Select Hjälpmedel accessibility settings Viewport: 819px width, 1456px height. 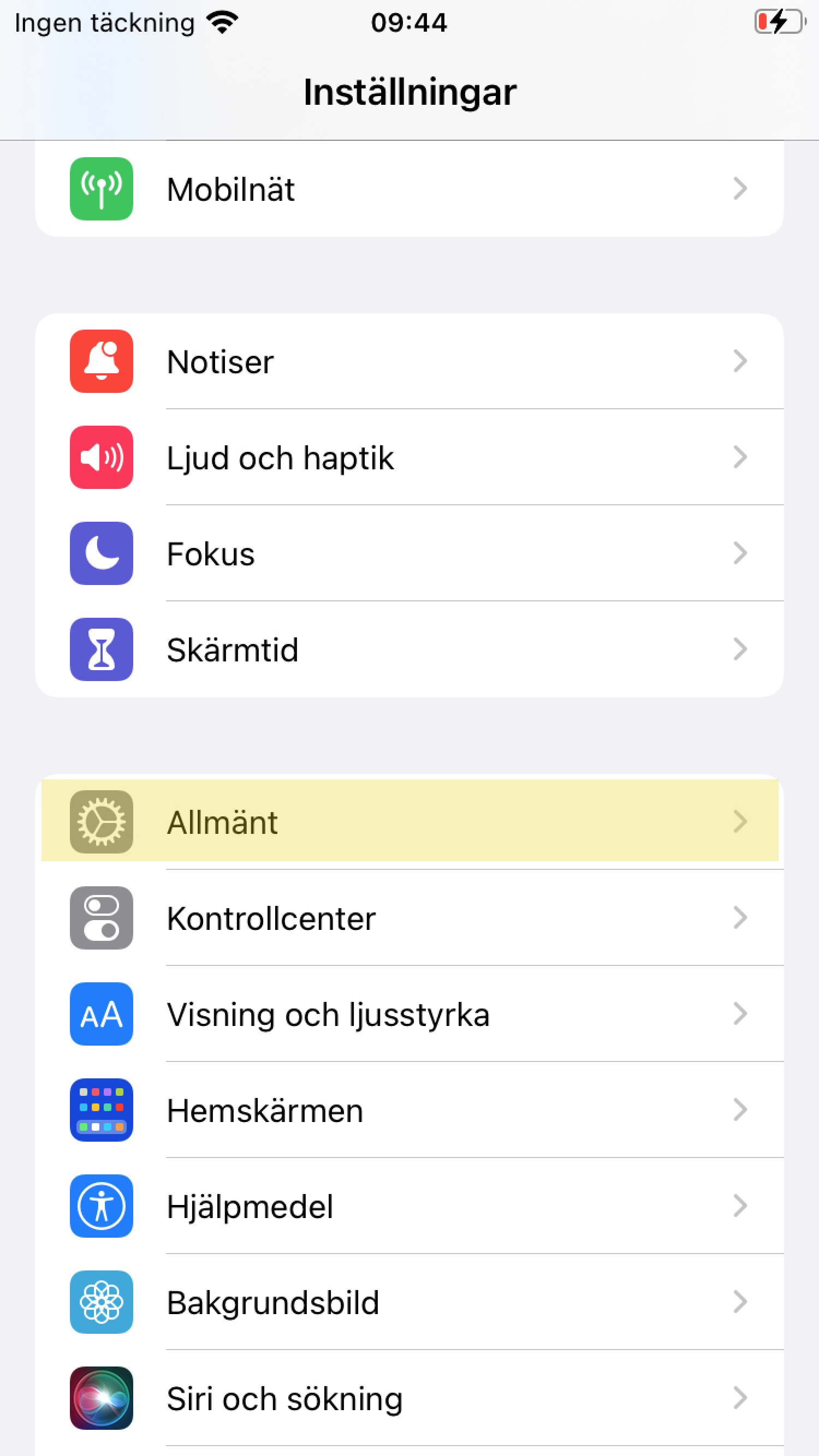click(x=410, y=1206)
